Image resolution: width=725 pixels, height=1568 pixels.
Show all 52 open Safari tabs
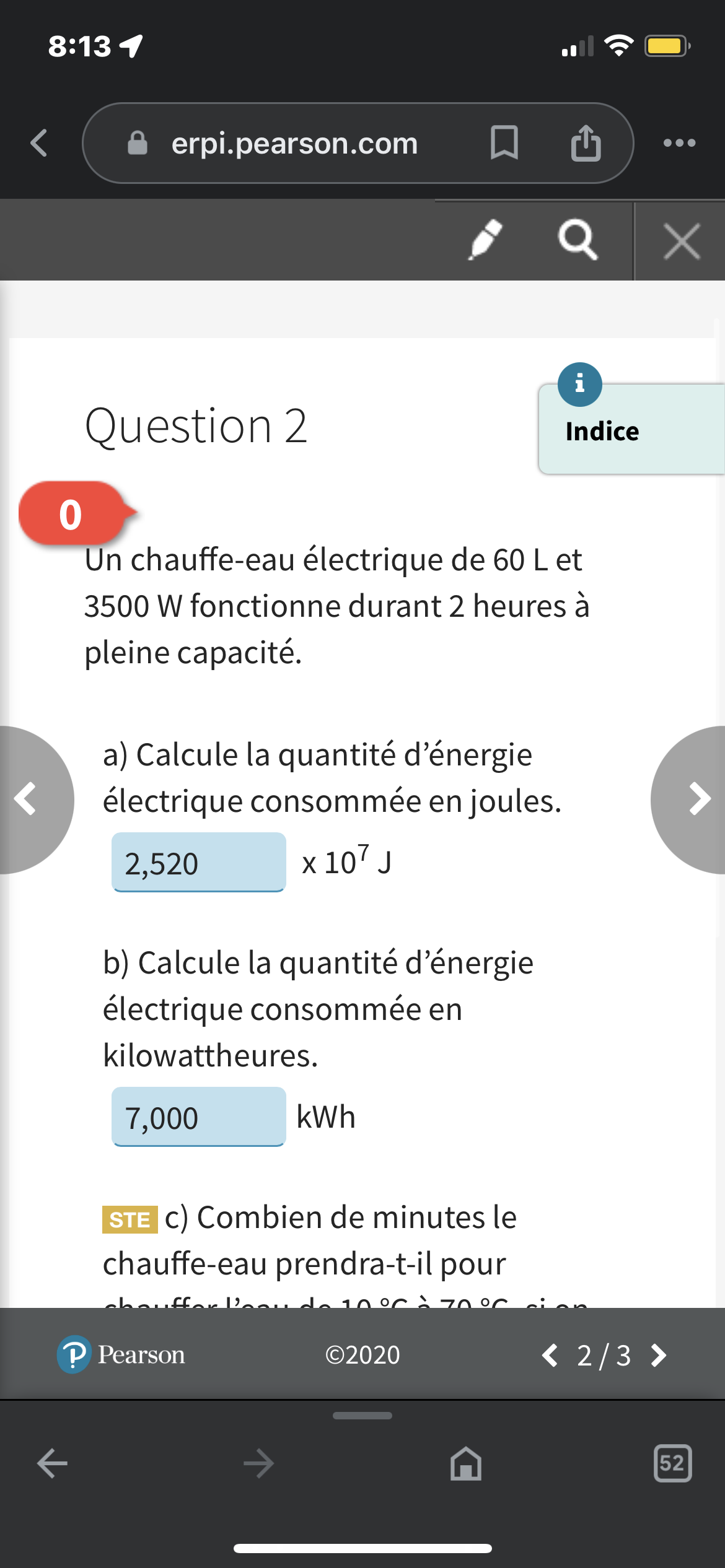click(672, 1464)
